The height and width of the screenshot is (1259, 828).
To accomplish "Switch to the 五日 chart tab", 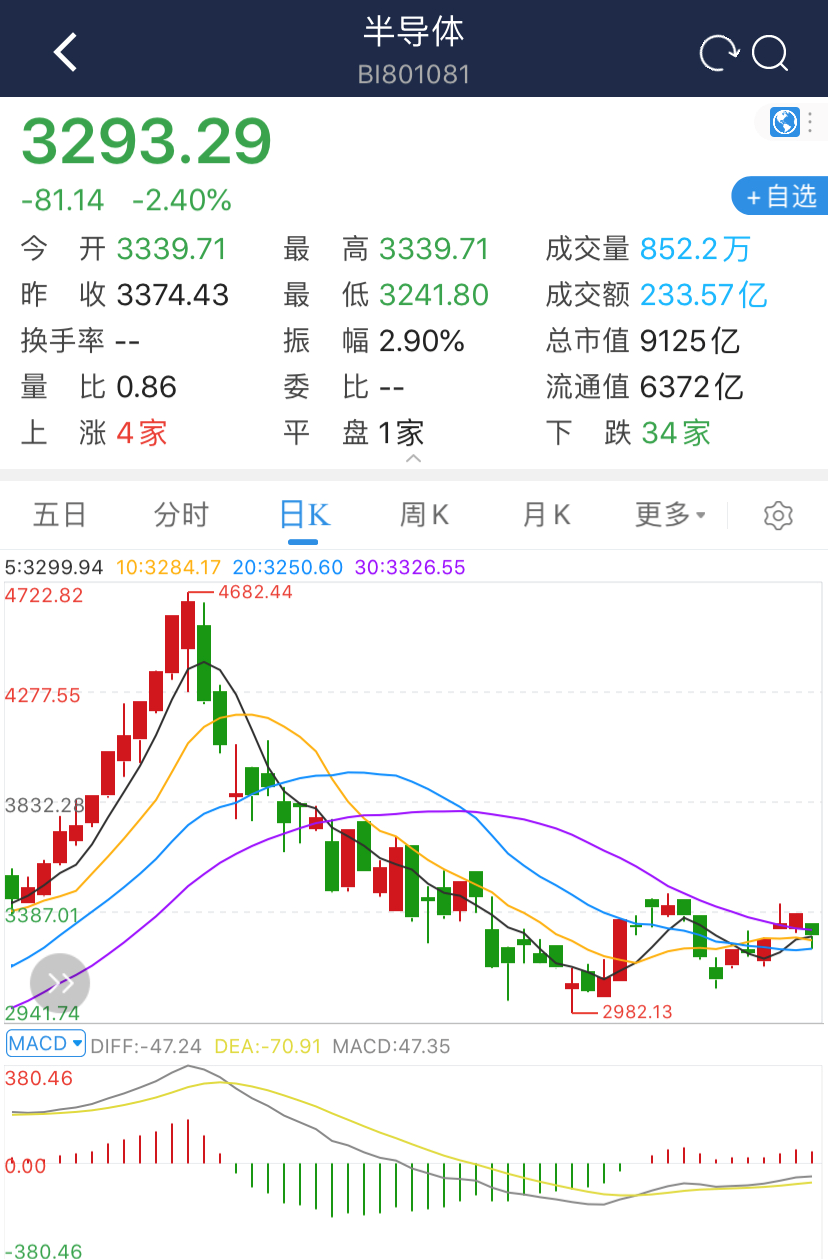I will pos(60,515).
